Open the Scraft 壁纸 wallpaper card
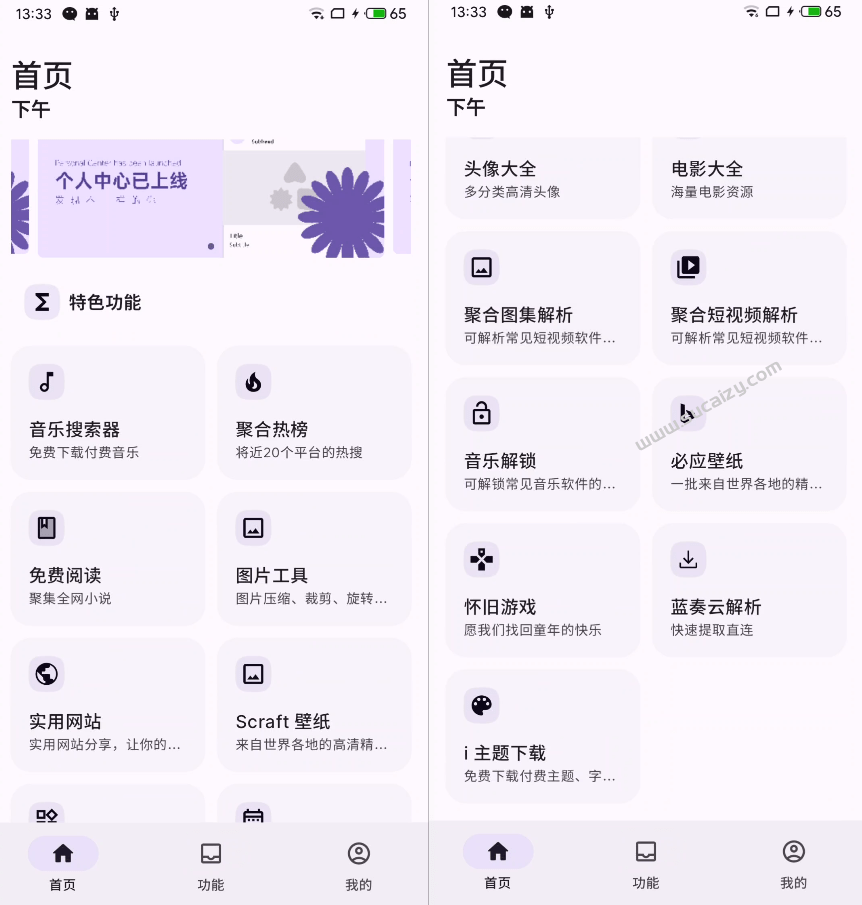This screenshot has height=905, width=862. tap(314, 705)
